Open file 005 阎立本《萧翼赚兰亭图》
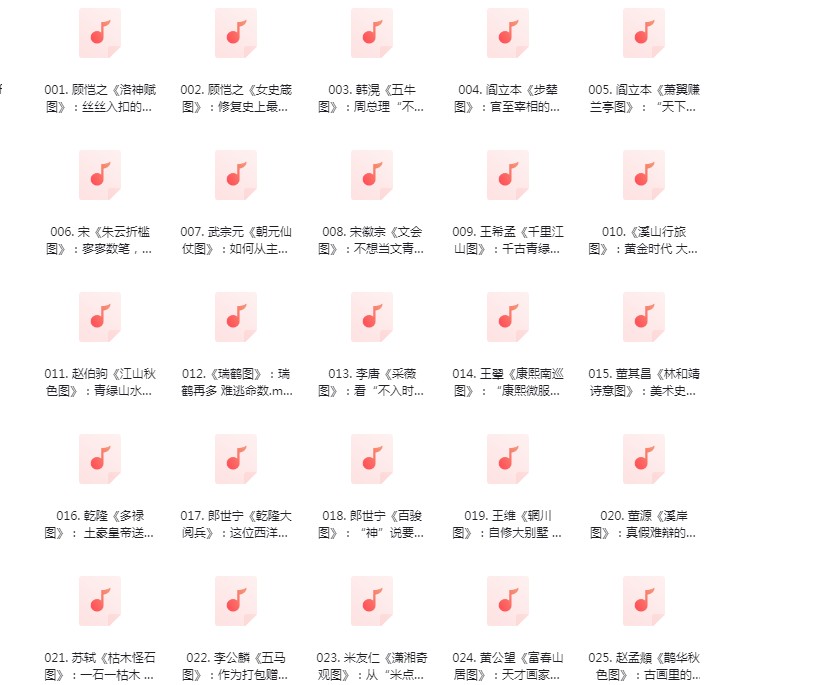The image size is (821, 685). pyautogui.click(x=643, y=34)
